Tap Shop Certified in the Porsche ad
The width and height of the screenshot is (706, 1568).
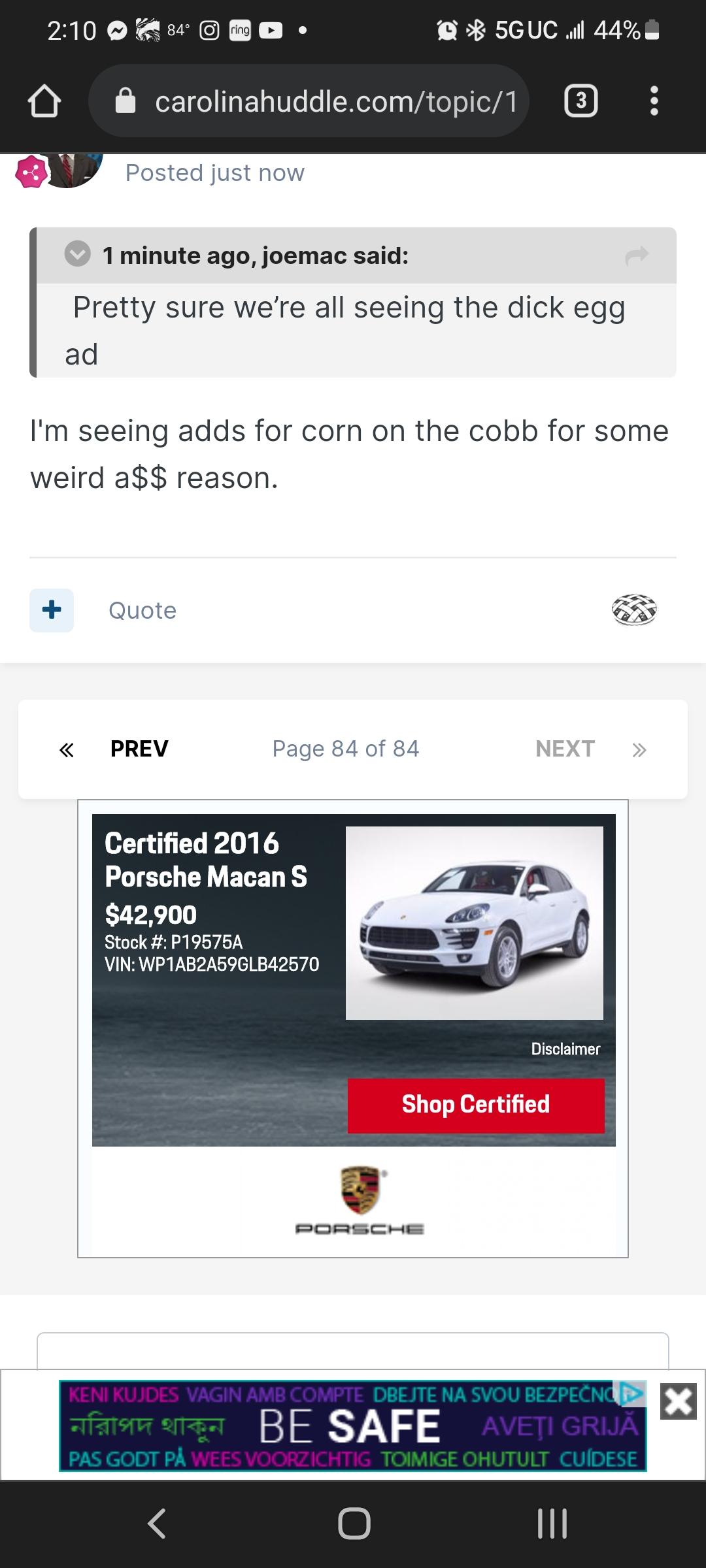(476, 1105)
